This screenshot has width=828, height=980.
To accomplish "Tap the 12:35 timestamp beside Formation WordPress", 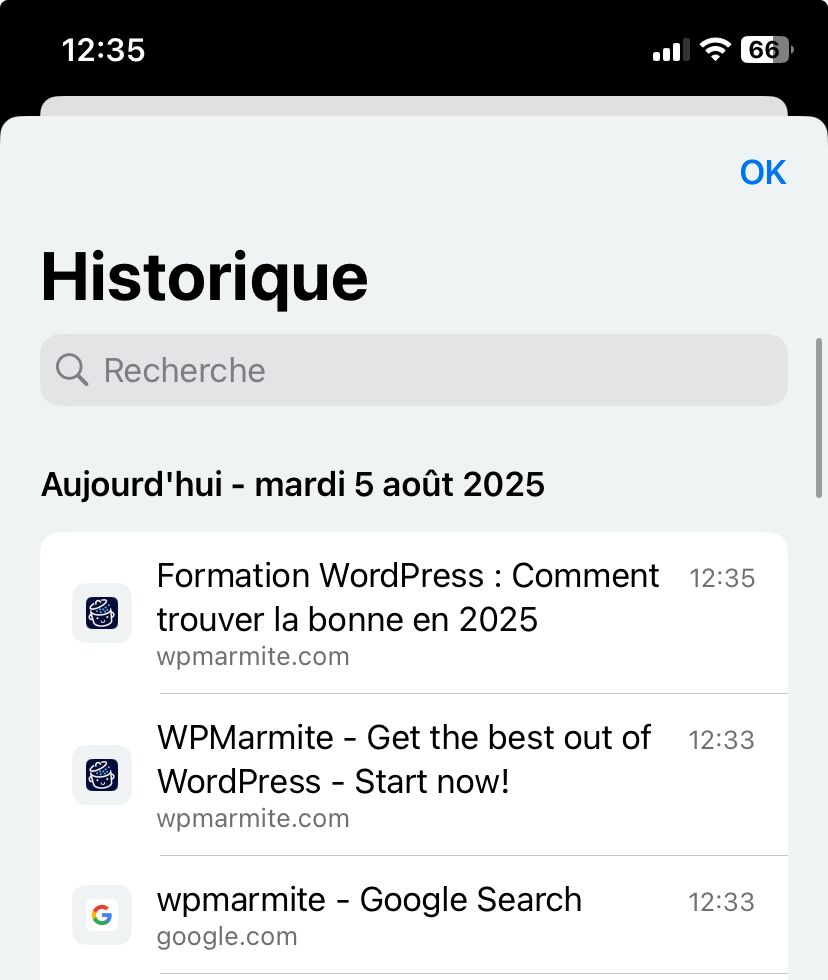I will [722, 577].
